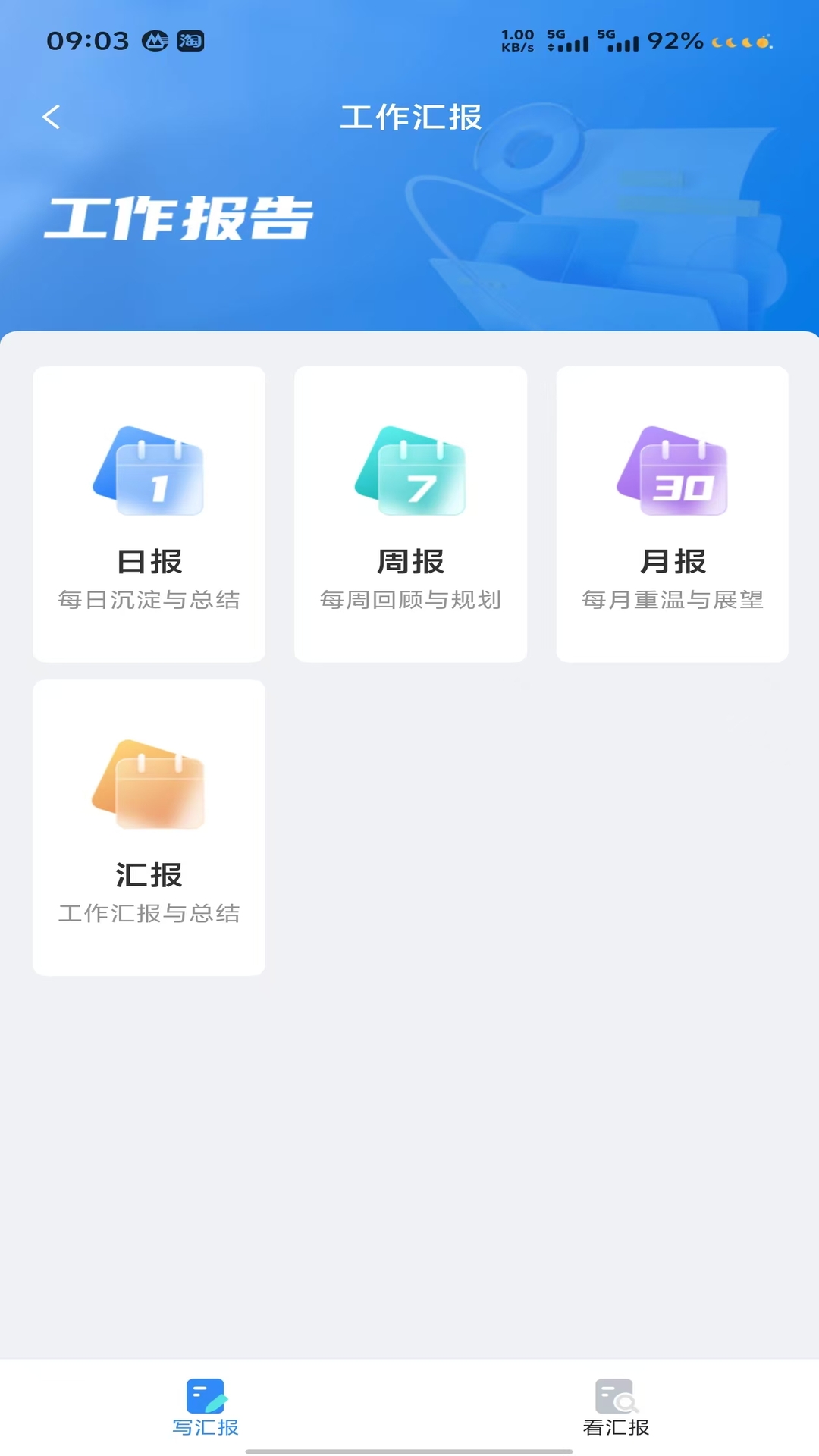Click the subtitle 每日沉淀与总结
819x1456 pixels.
pos(149,599)
